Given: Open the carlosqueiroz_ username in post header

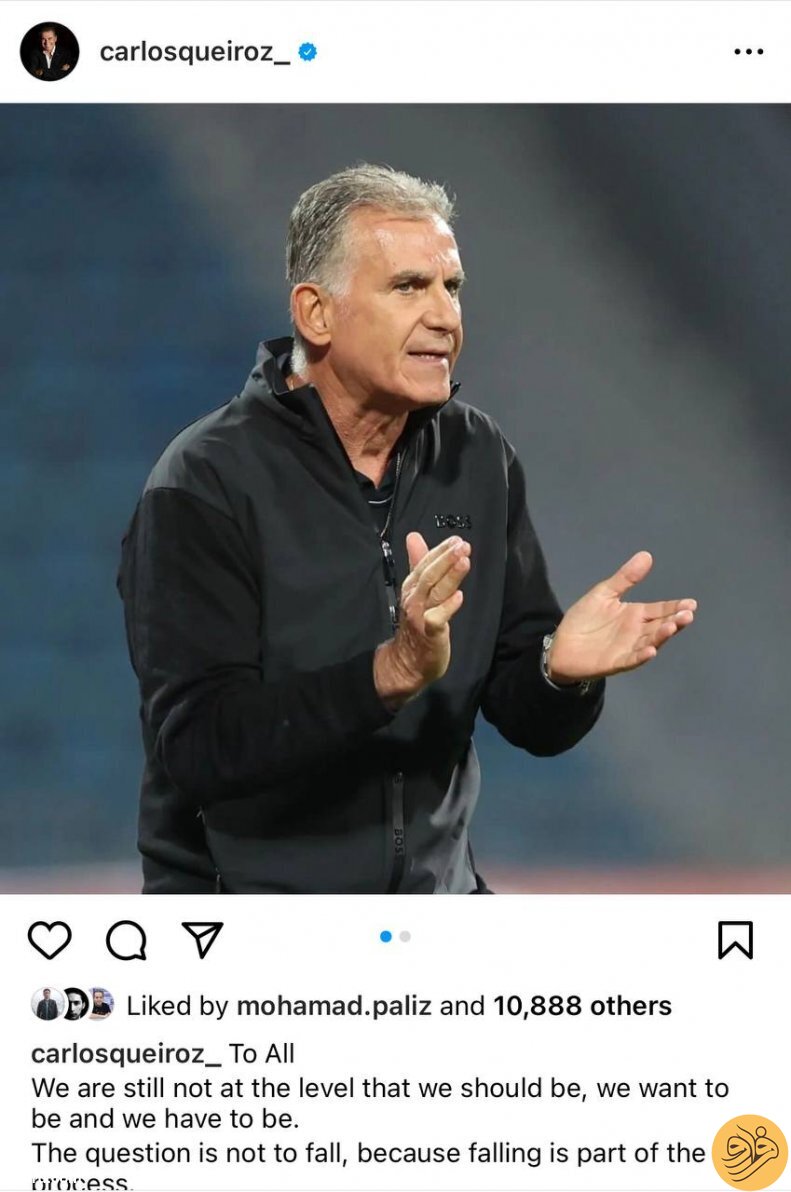Looking at the screenshot, I should click(195, 52).
